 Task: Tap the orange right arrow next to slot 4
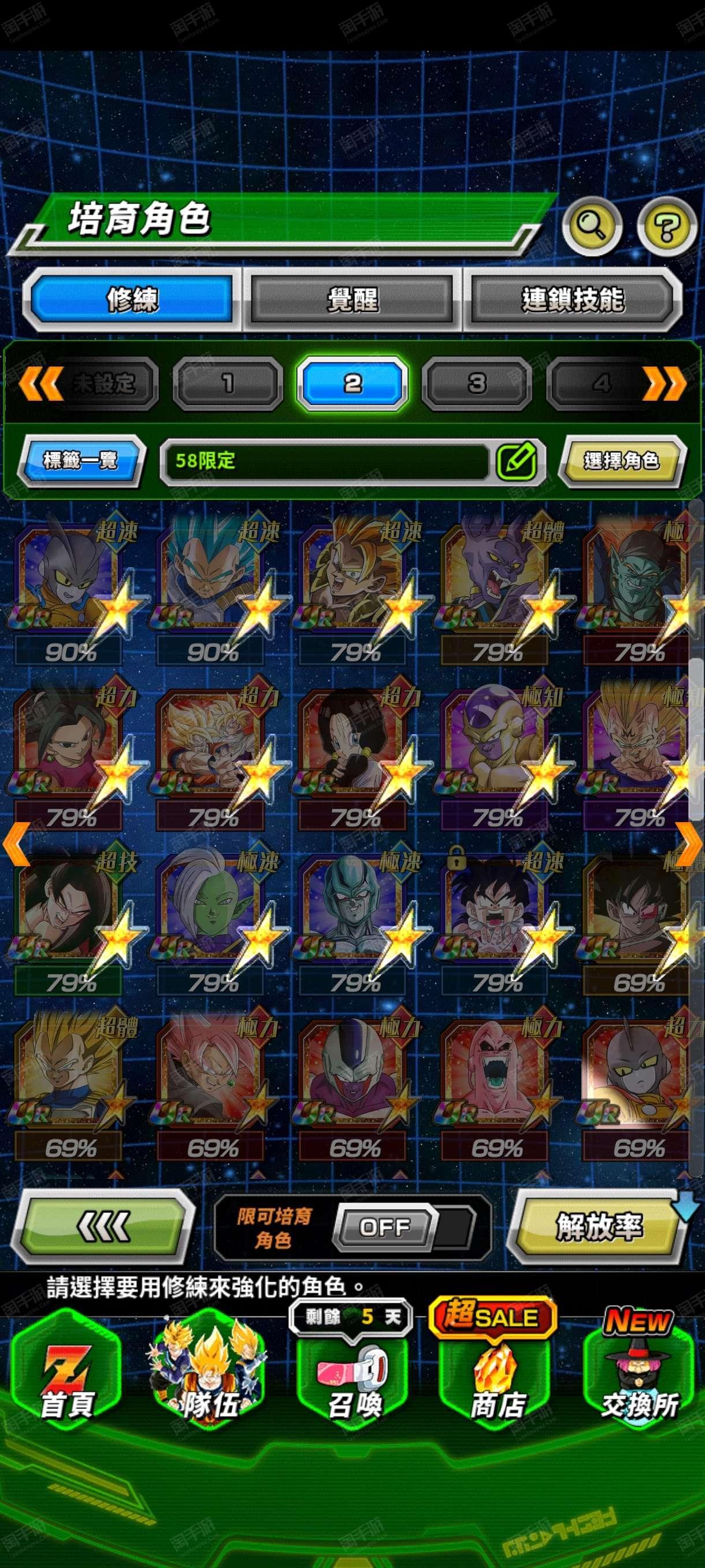665,383
